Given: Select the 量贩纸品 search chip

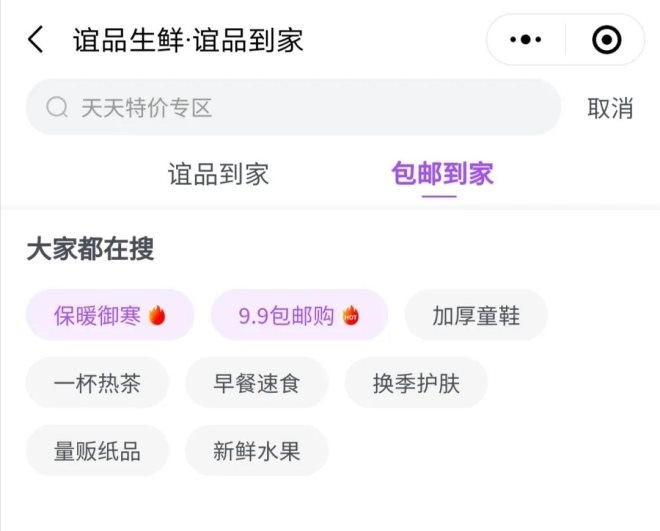Looking at the screenshot, I should tap(97, 450).
